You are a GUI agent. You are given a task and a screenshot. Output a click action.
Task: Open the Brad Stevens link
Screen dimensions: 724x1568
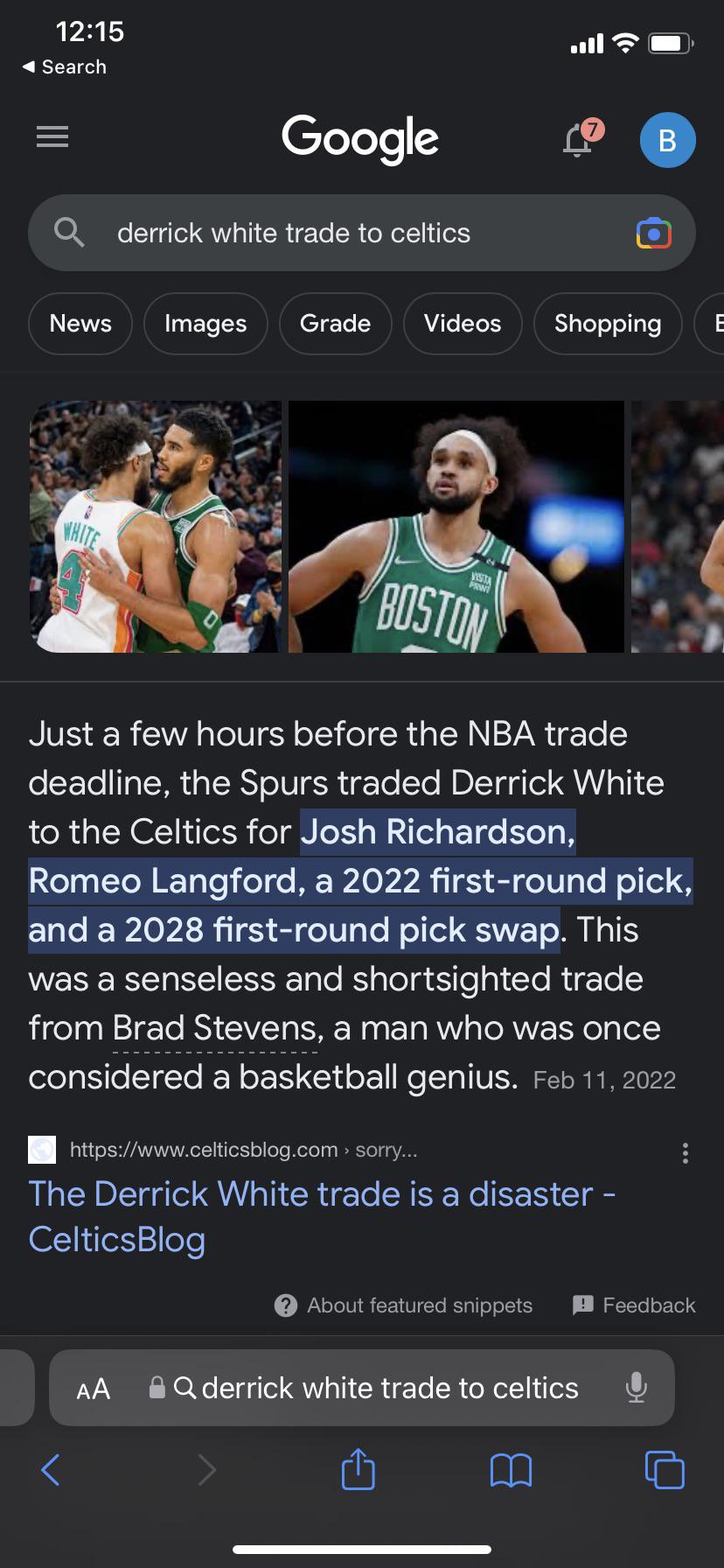pyautogui.click(x=214, y=1028)
